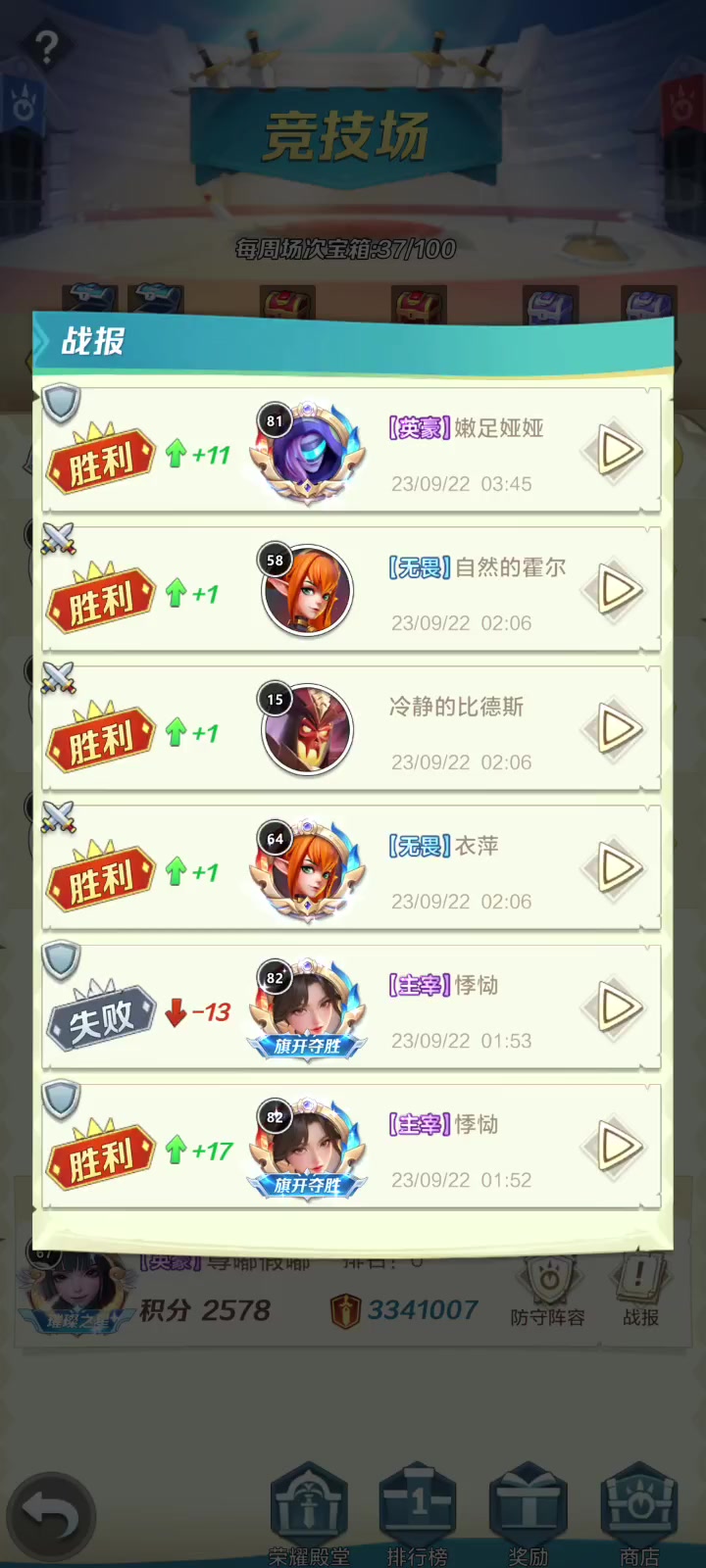
Task: Replay the battle against 嫩足娅娅
Action: pyautogui.click(x=614, y=451)
